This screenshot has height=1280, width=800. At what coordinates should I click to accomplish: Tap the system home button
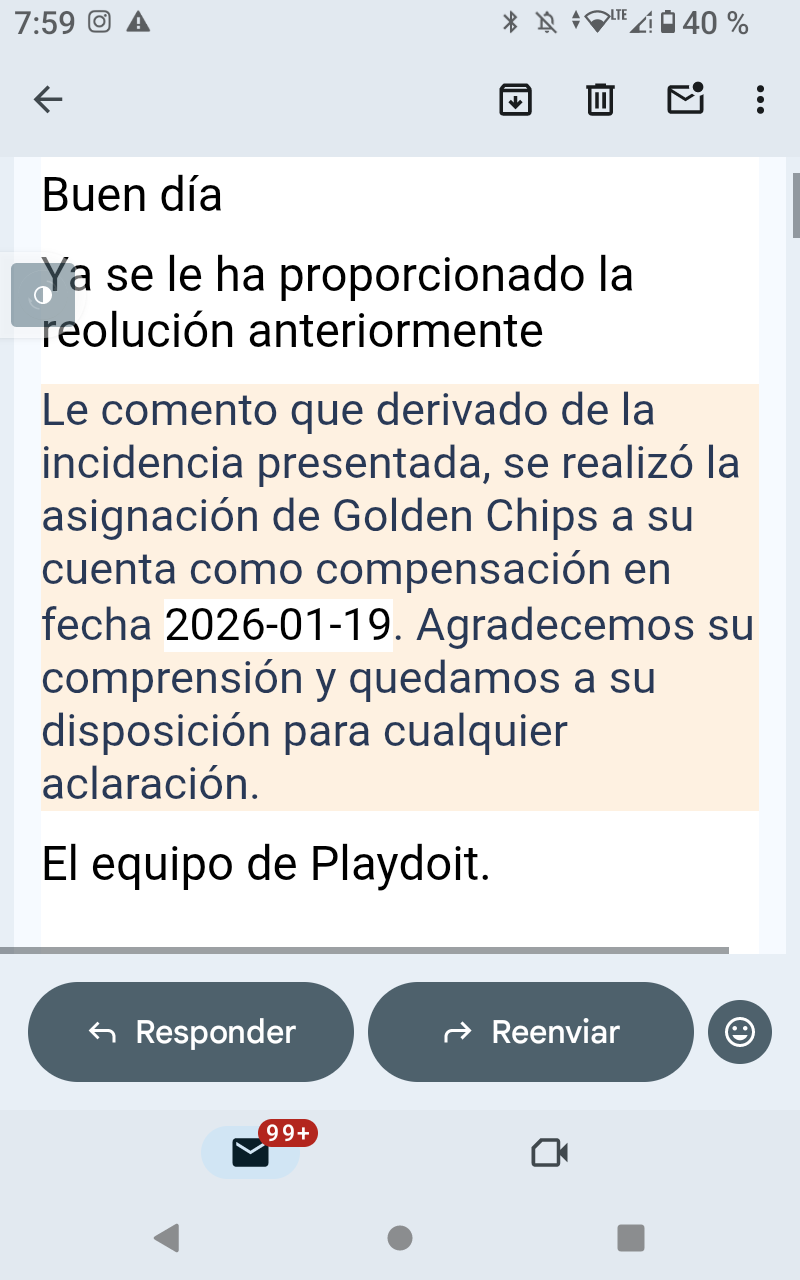point(400,1238)
